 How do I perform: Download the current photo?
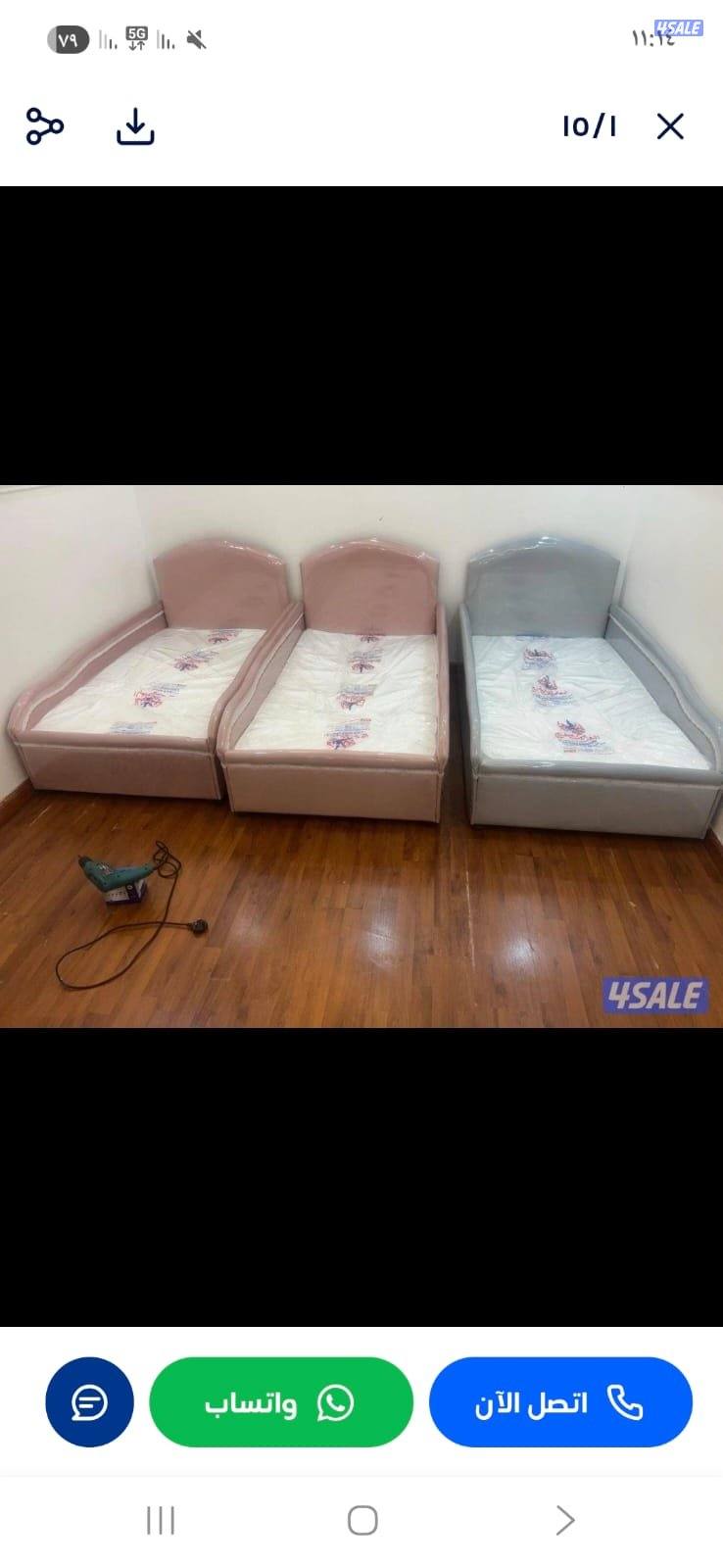(x=135, y=126)
